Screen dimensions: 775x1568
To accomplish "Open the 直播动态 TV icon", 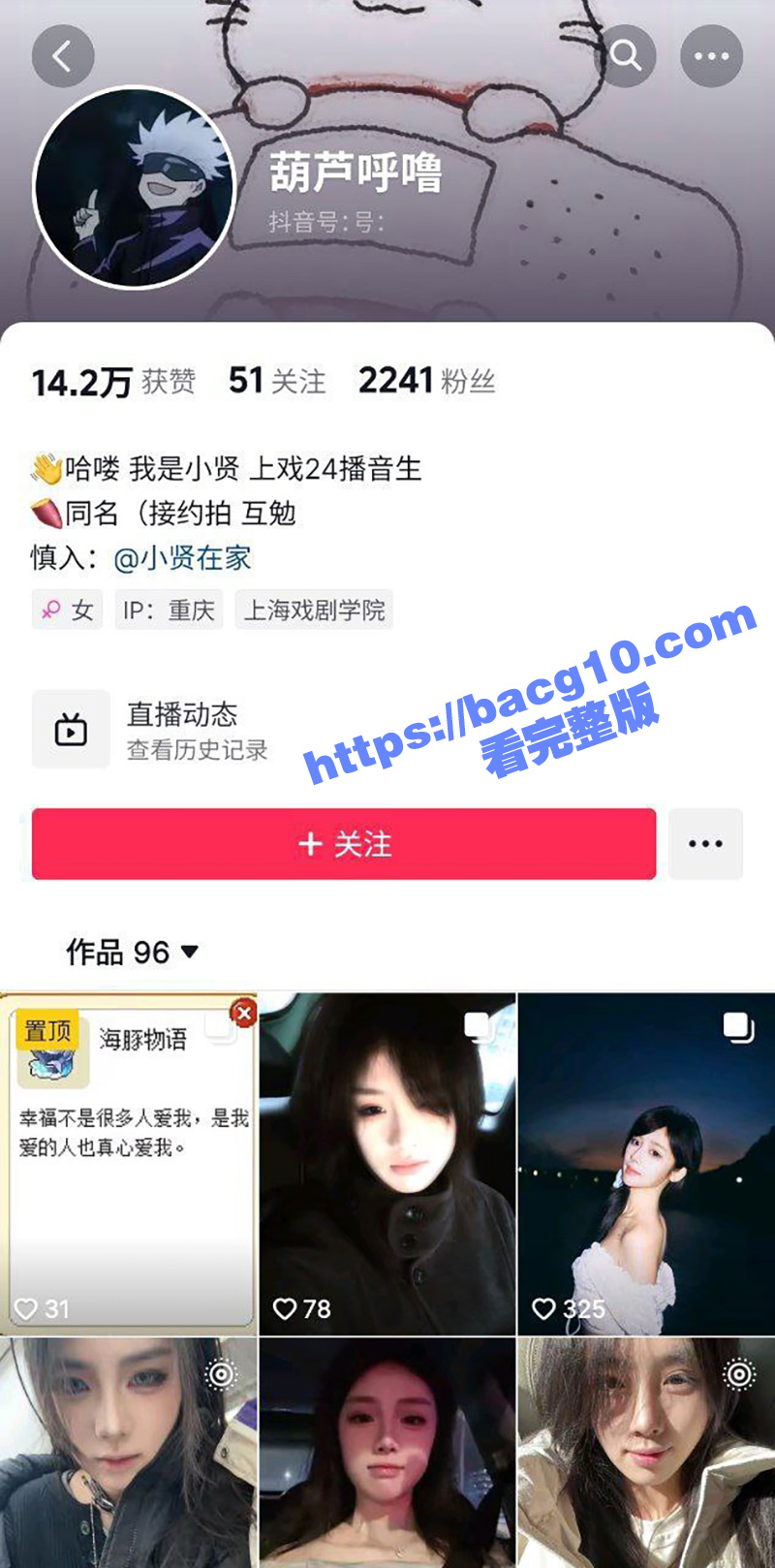I will pos(70,729).
